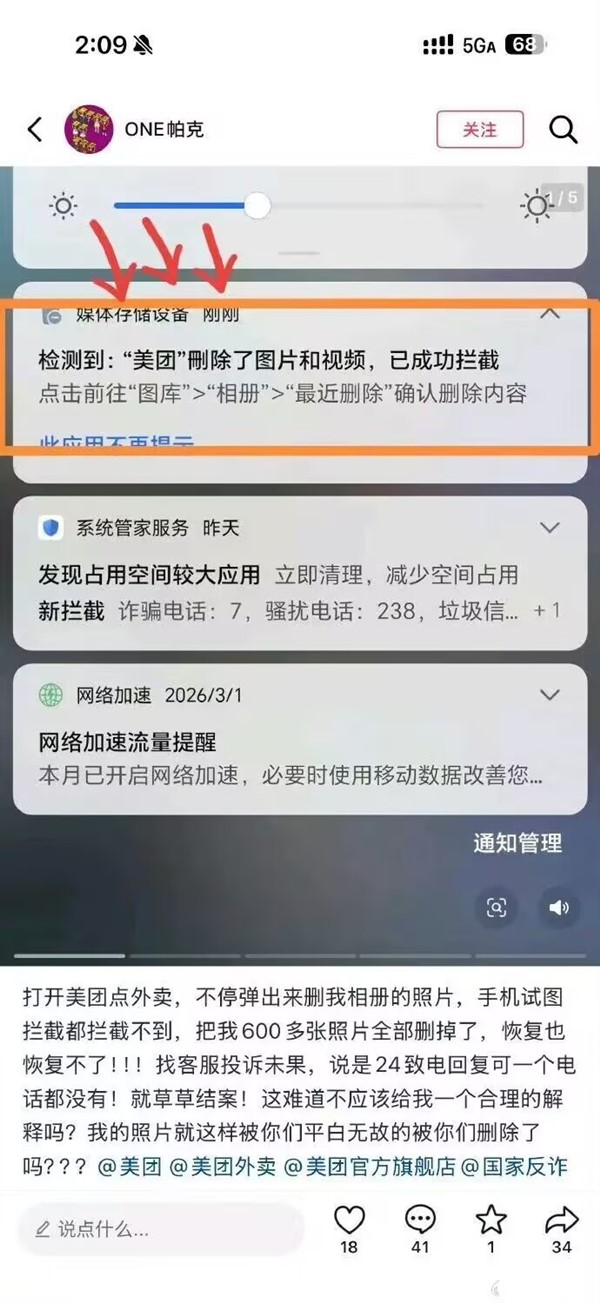The height and width of the screenshot is (1303, 600).
Task: Open search with the magnifier icon
Action: tap(563, 129)
